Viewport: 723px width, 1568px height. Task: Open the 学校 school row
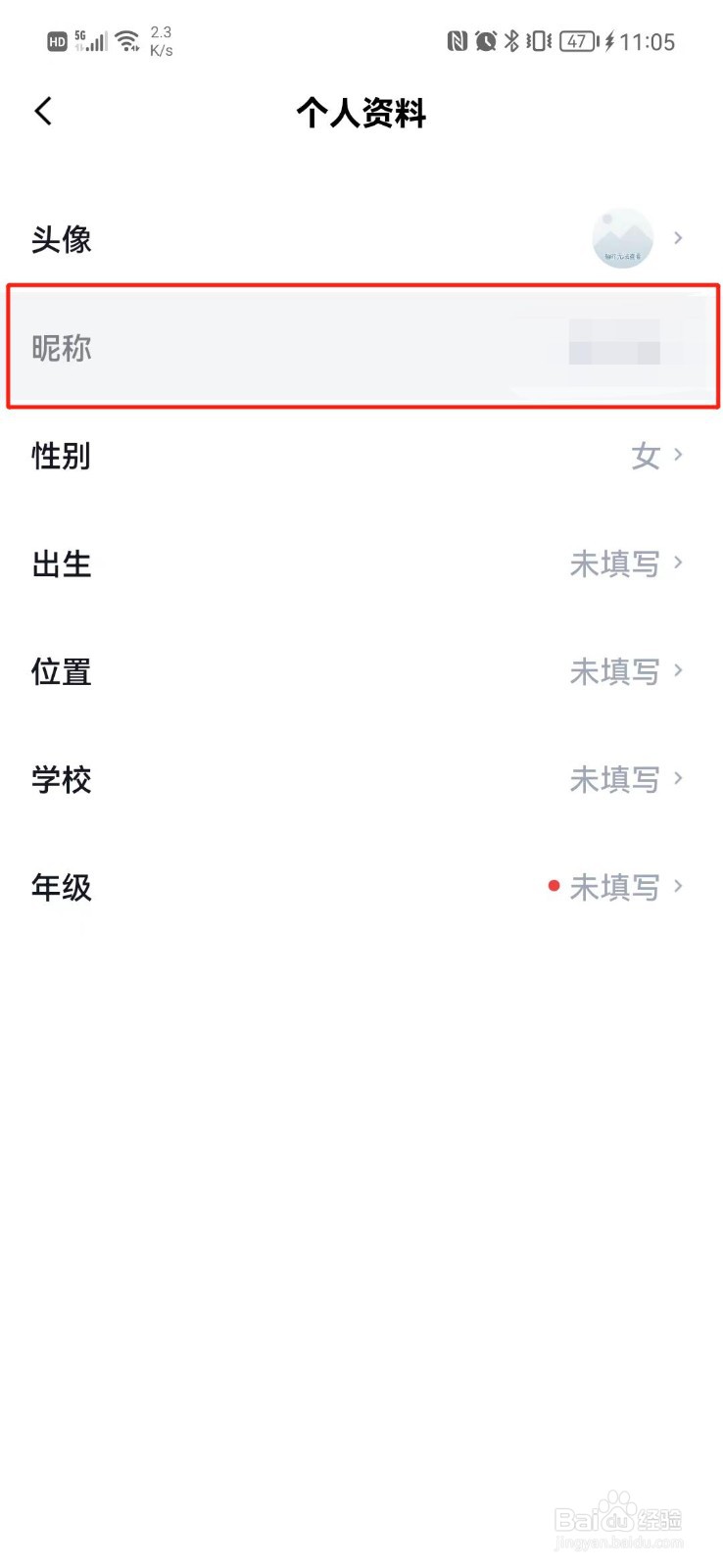point(361,778)
